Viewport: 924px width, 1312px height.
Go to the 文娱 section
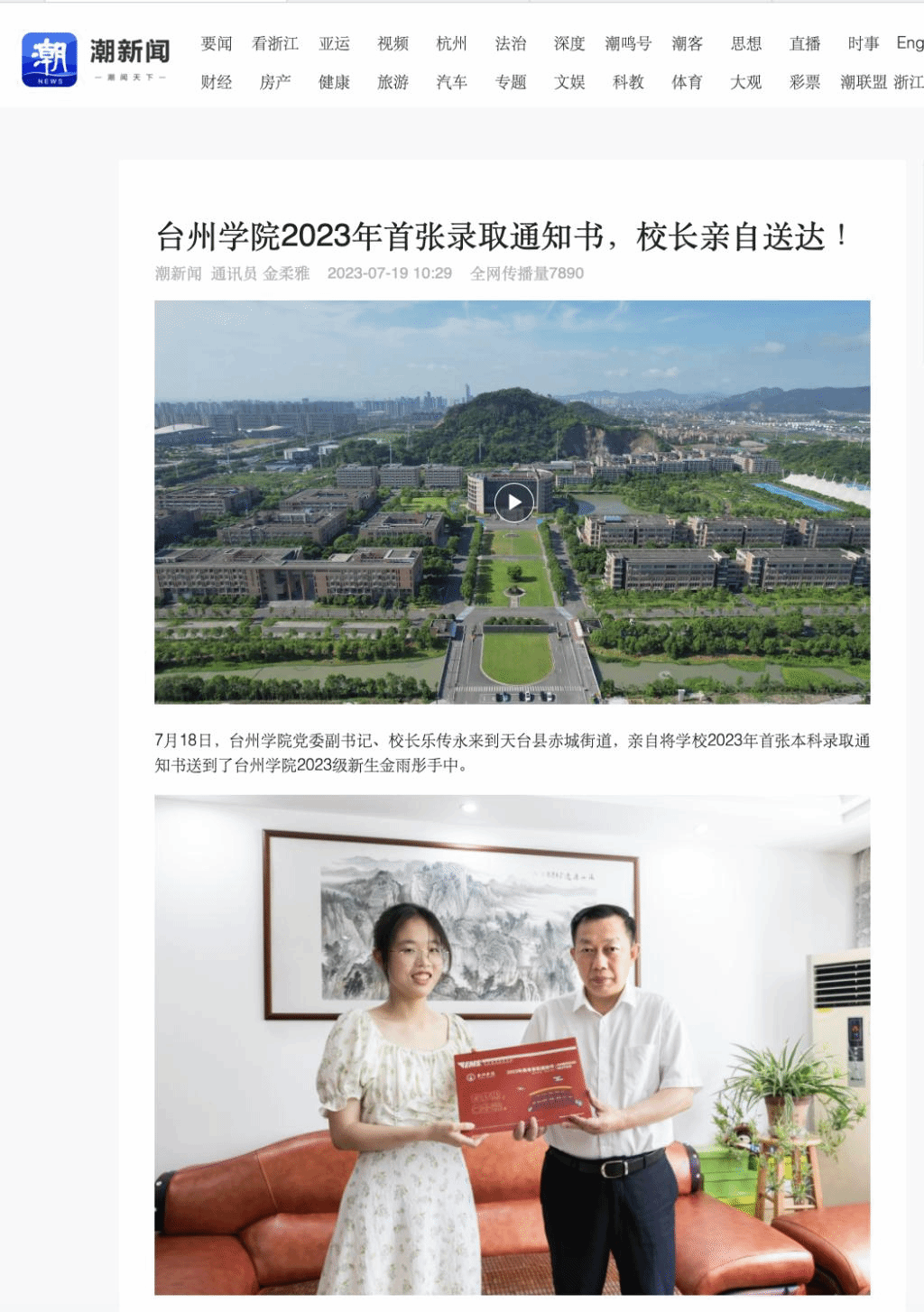coord(569,82)
